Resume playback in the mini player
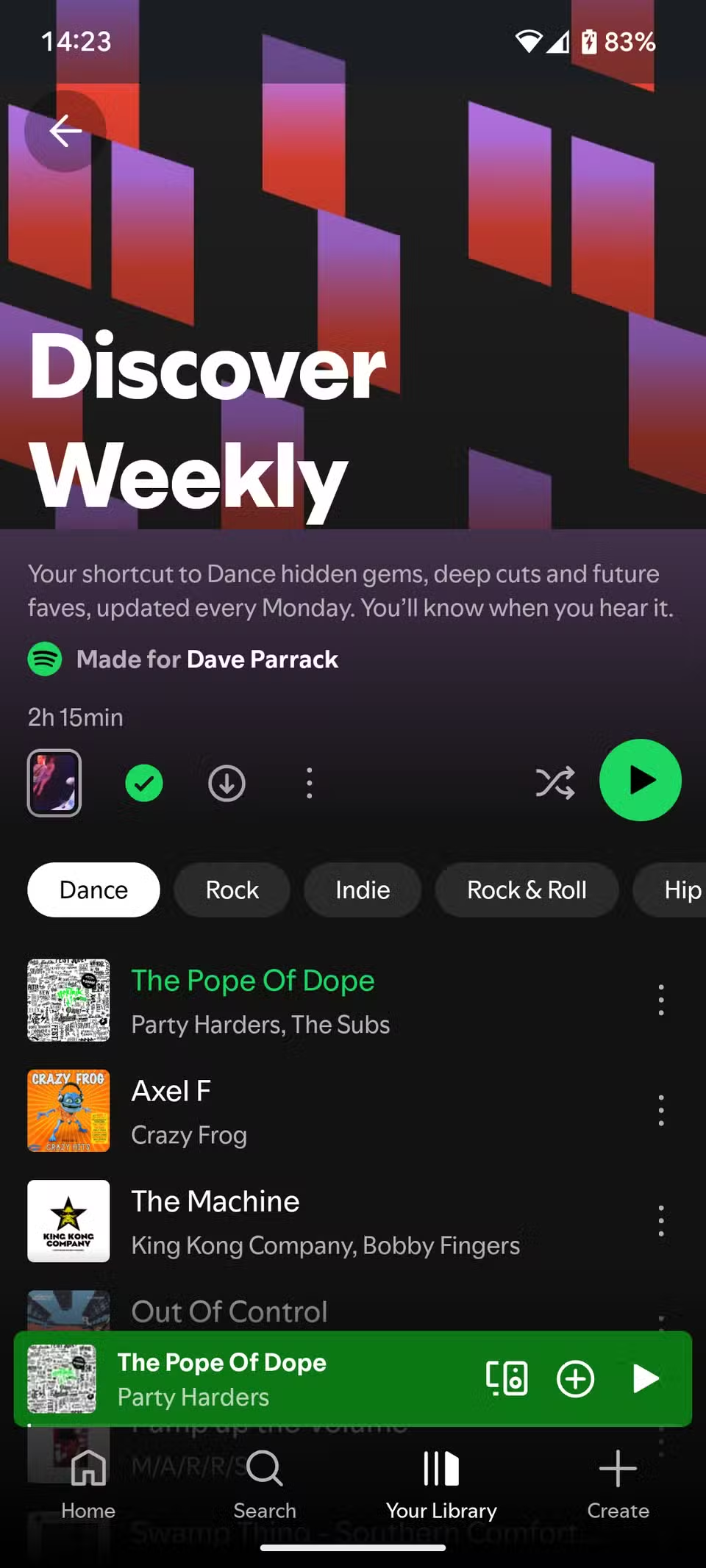Viewport: 706px width, 1568px height. coord(645,1378)
